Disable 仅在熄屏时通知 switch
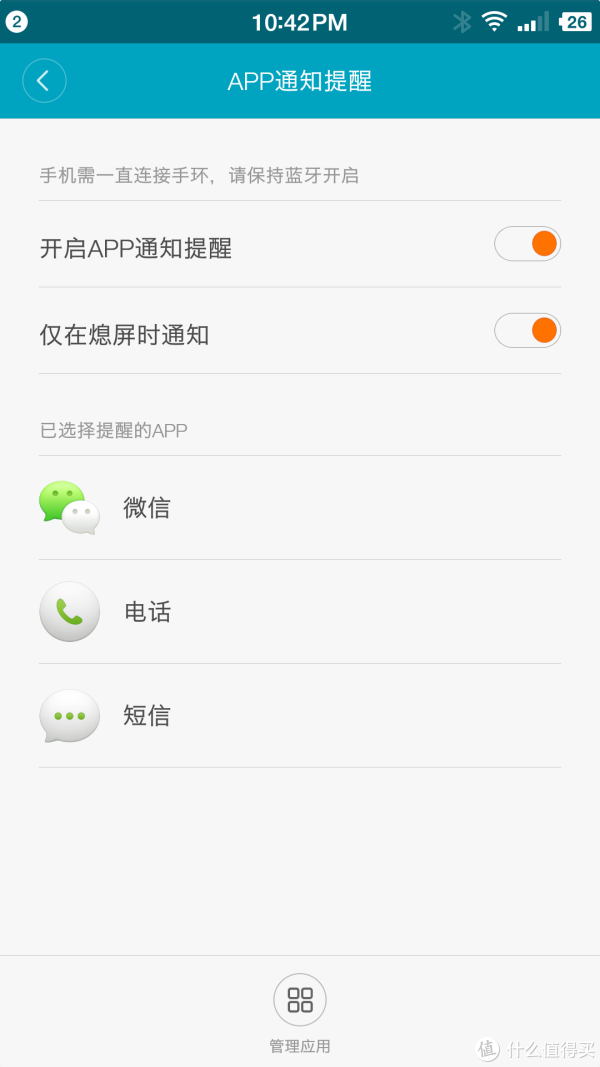This screenshot has width=600, height=1067. click(x=527, y=331)
